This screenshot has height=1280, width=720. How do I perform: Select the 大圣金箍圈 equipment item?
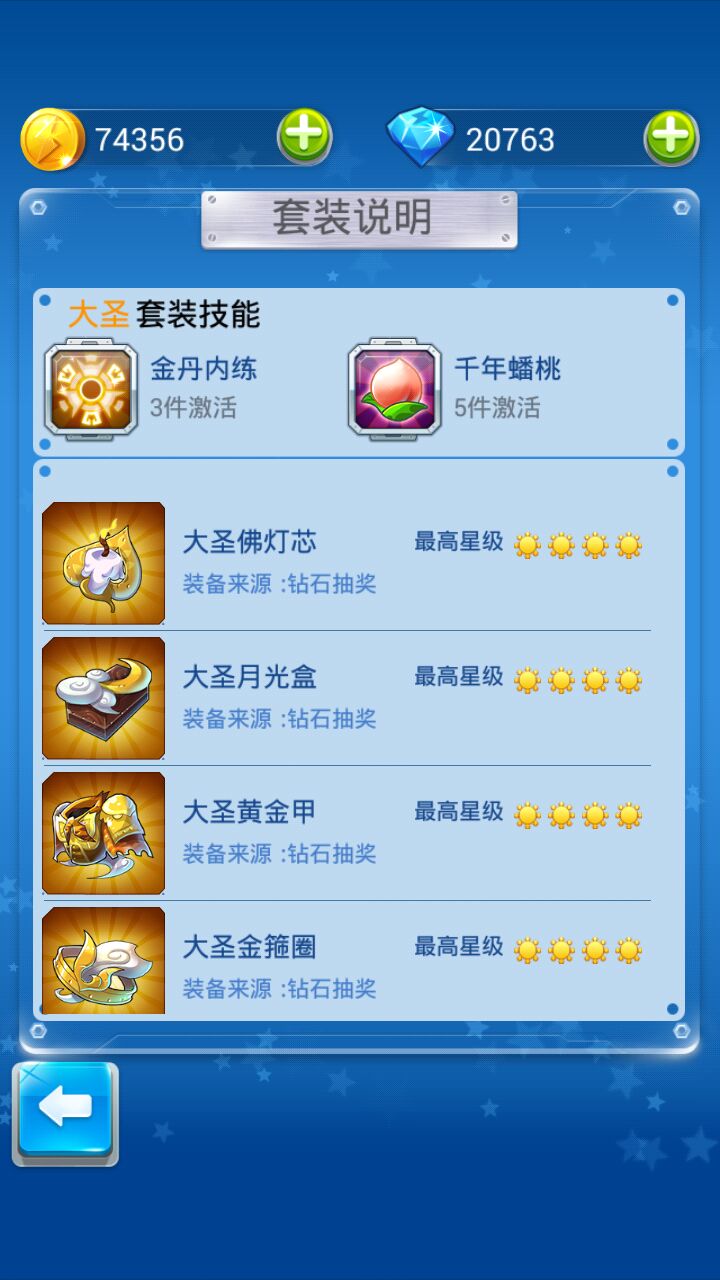[104, 961]
